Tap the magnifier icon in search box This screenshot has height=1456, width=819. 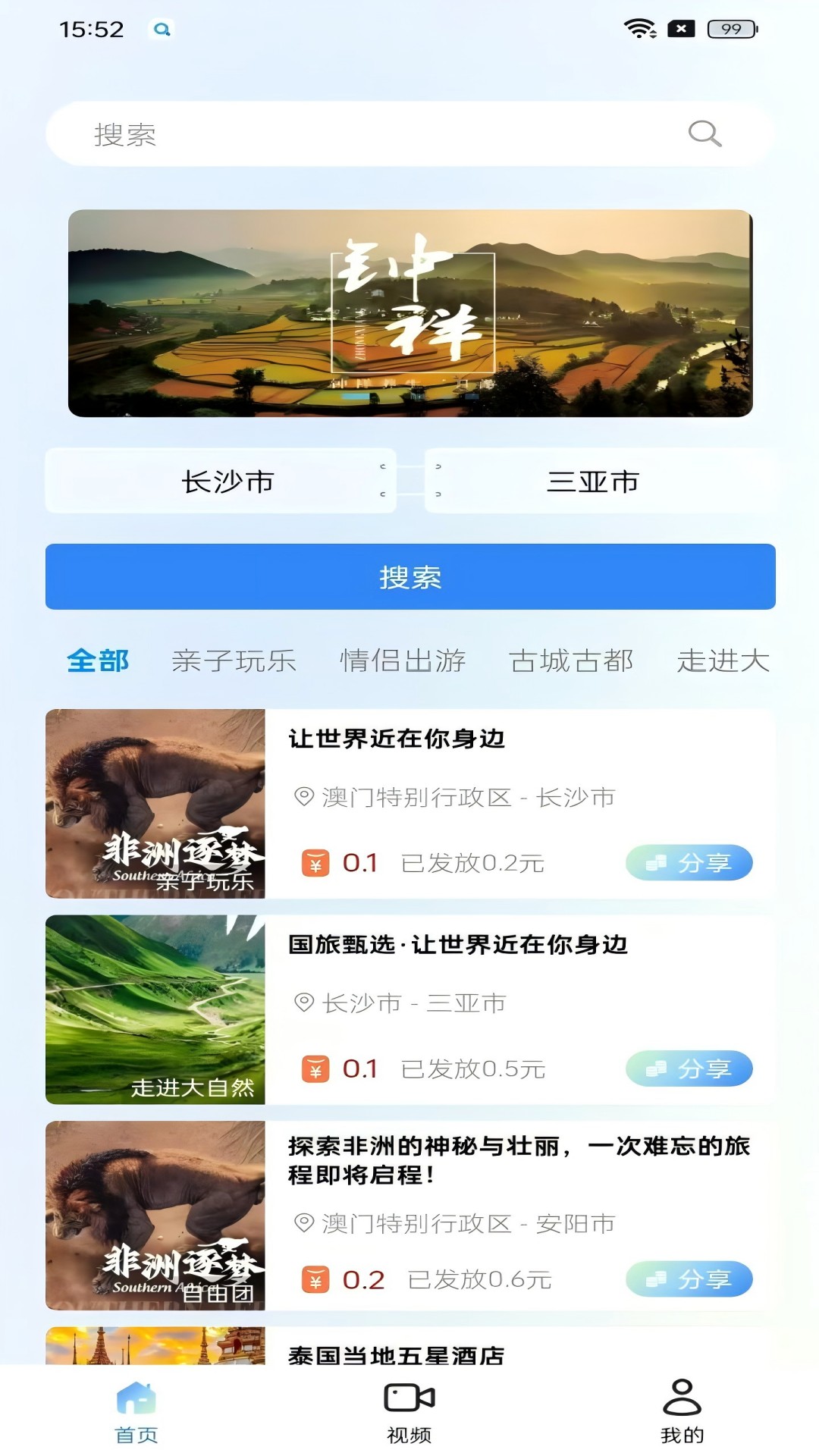click(704, 134)
